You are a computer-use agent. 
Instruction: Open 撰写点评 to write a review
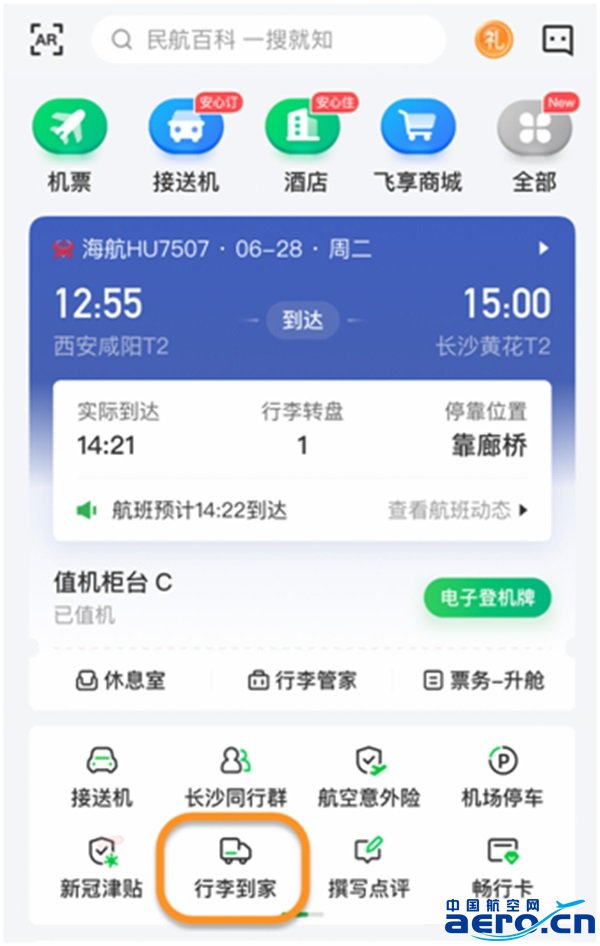tap(369, 866)
